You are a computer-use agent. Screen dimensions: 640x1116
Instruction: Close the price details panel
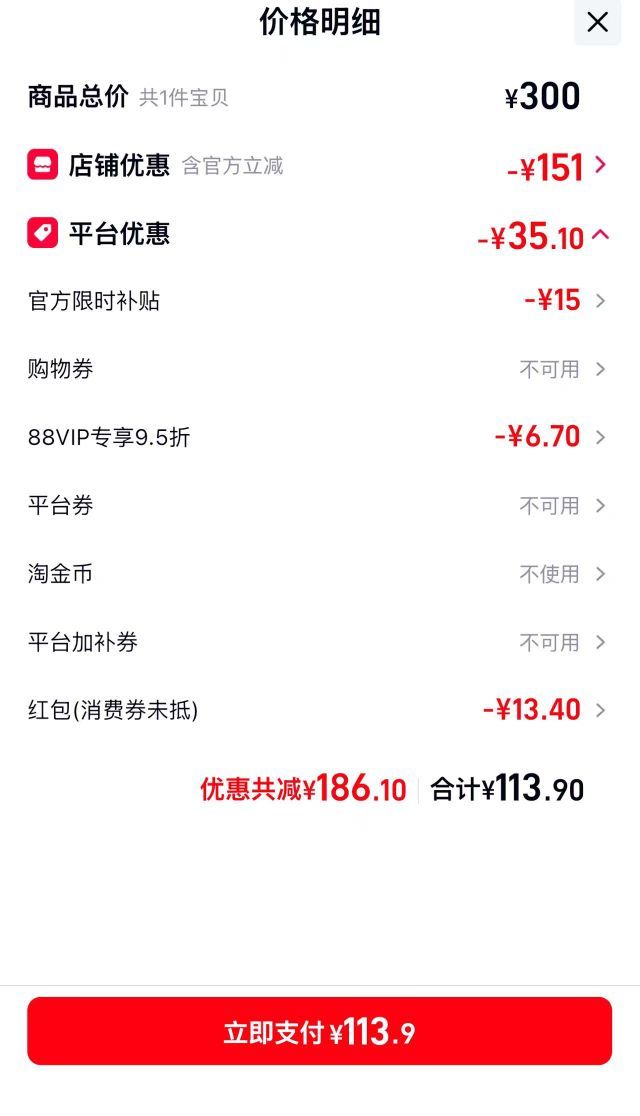597,22
